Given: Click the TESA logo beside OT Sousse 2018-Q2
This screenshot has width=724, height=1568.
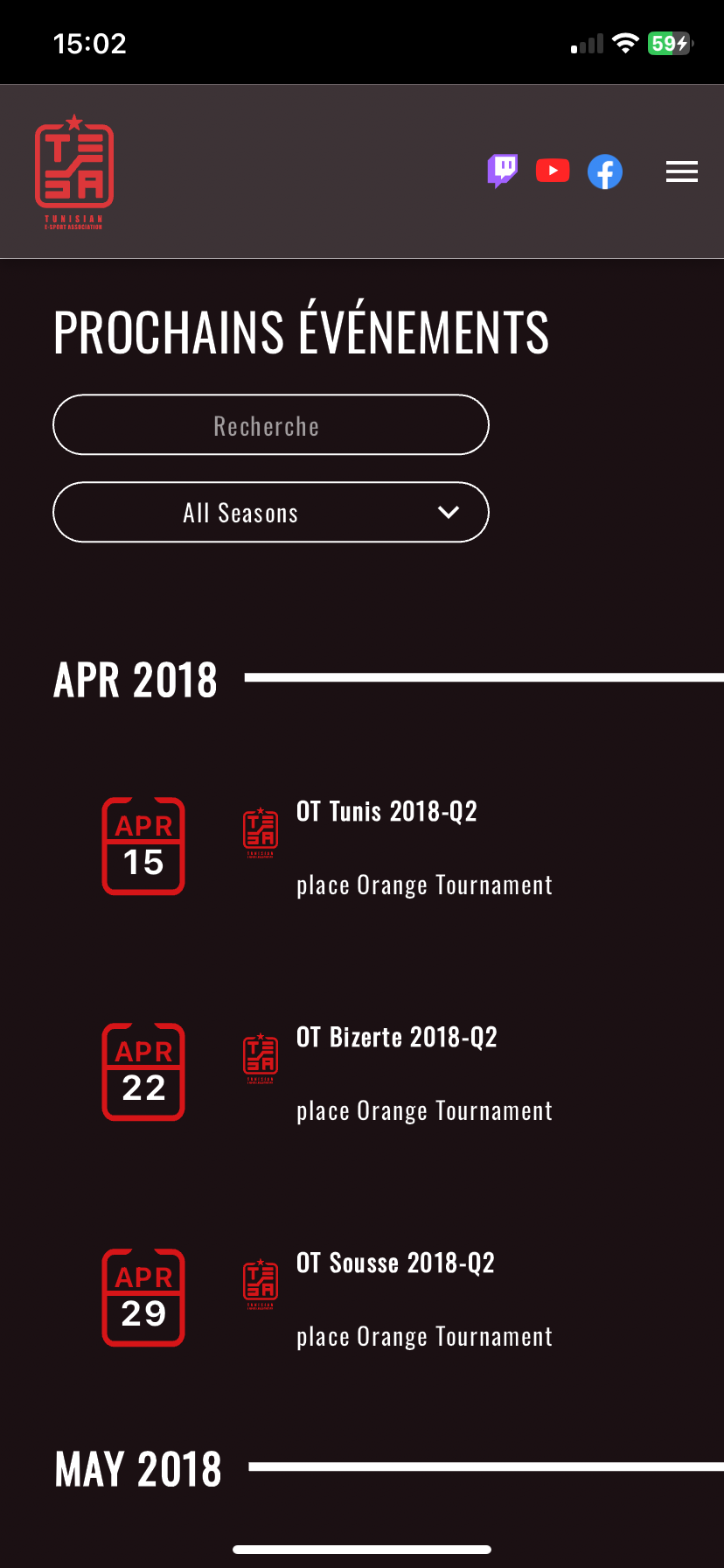Looking at the screenshot, I should (259, 1284).
